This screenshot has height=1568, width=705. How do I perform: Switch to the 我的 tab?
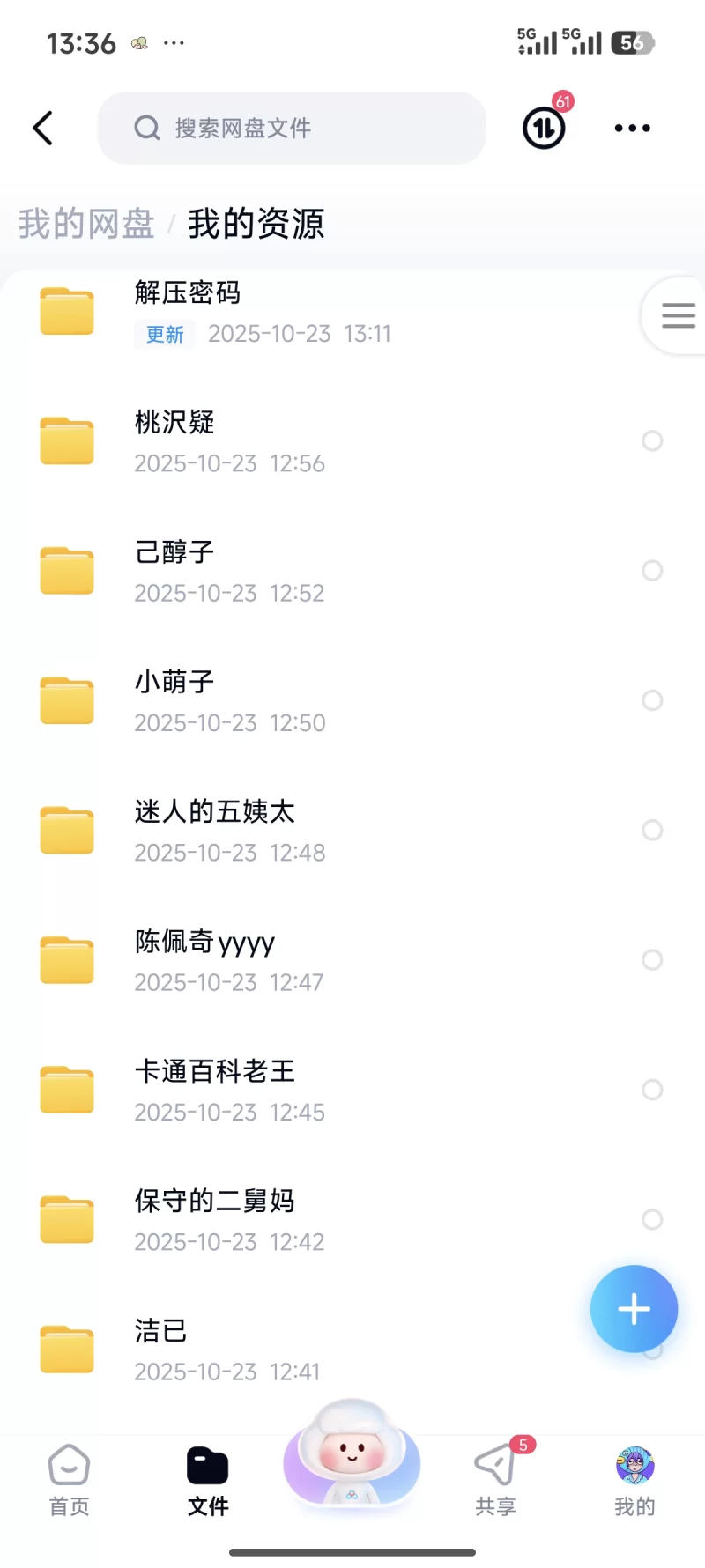634,1482
